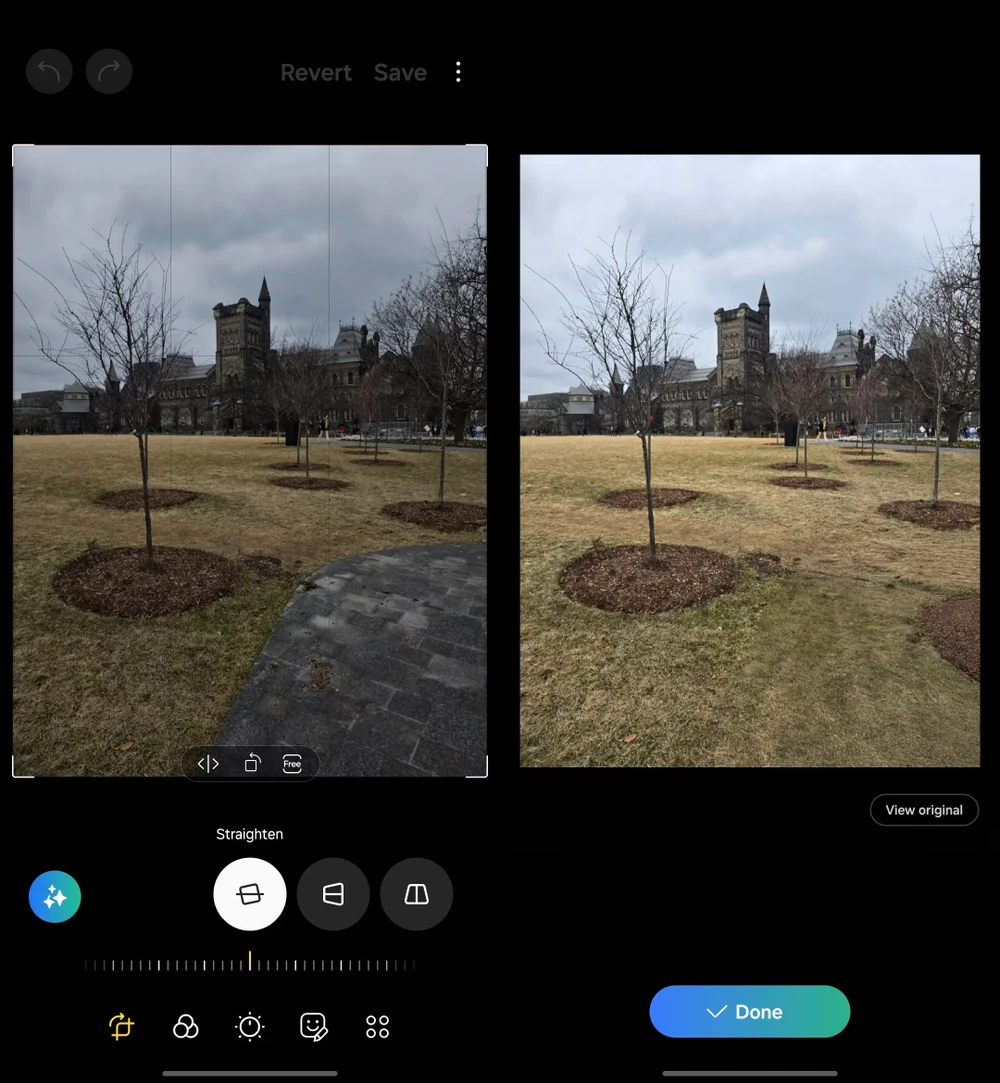Select the Straighten tool
1000x1083 pixels.
250,894
